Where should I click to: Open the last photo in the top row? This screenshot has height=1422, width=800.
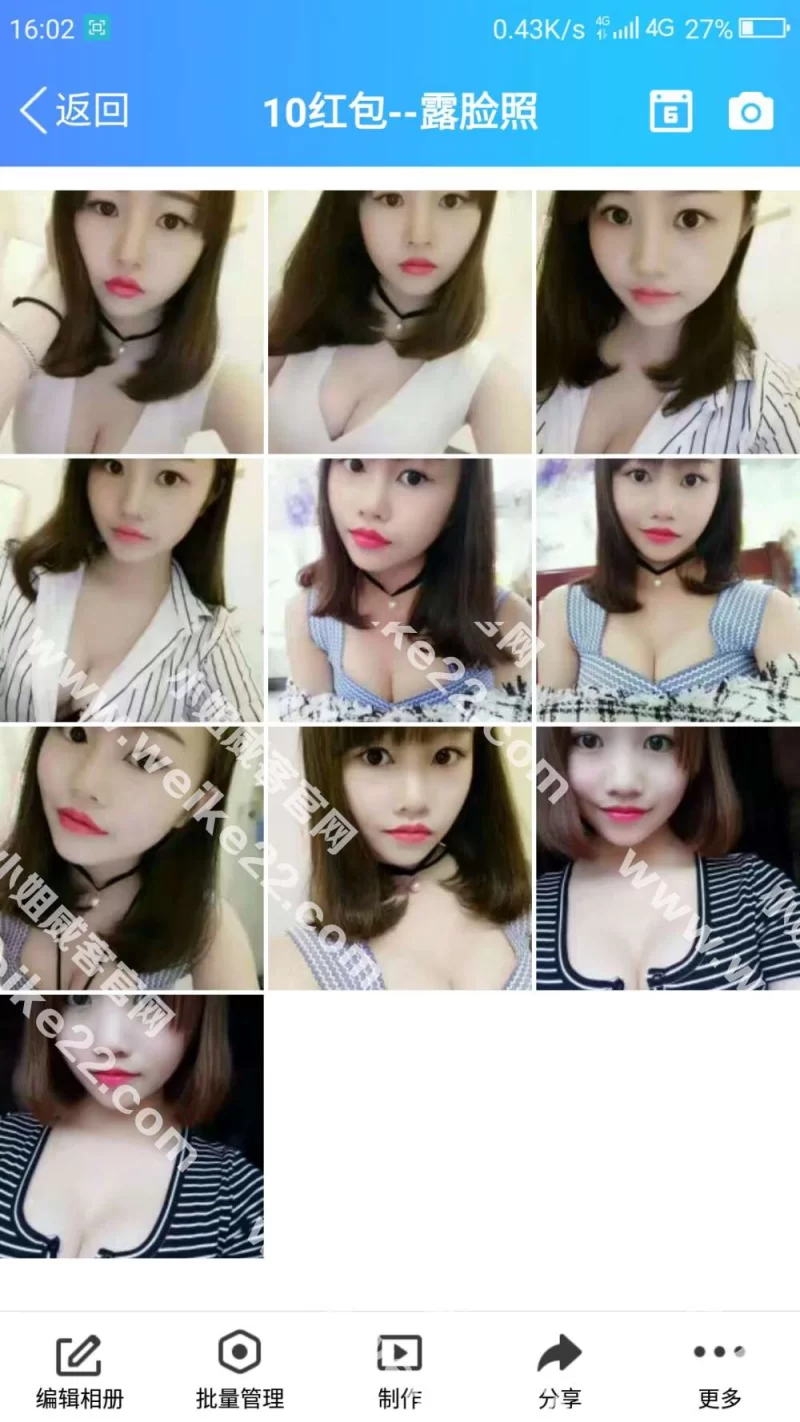668,322
